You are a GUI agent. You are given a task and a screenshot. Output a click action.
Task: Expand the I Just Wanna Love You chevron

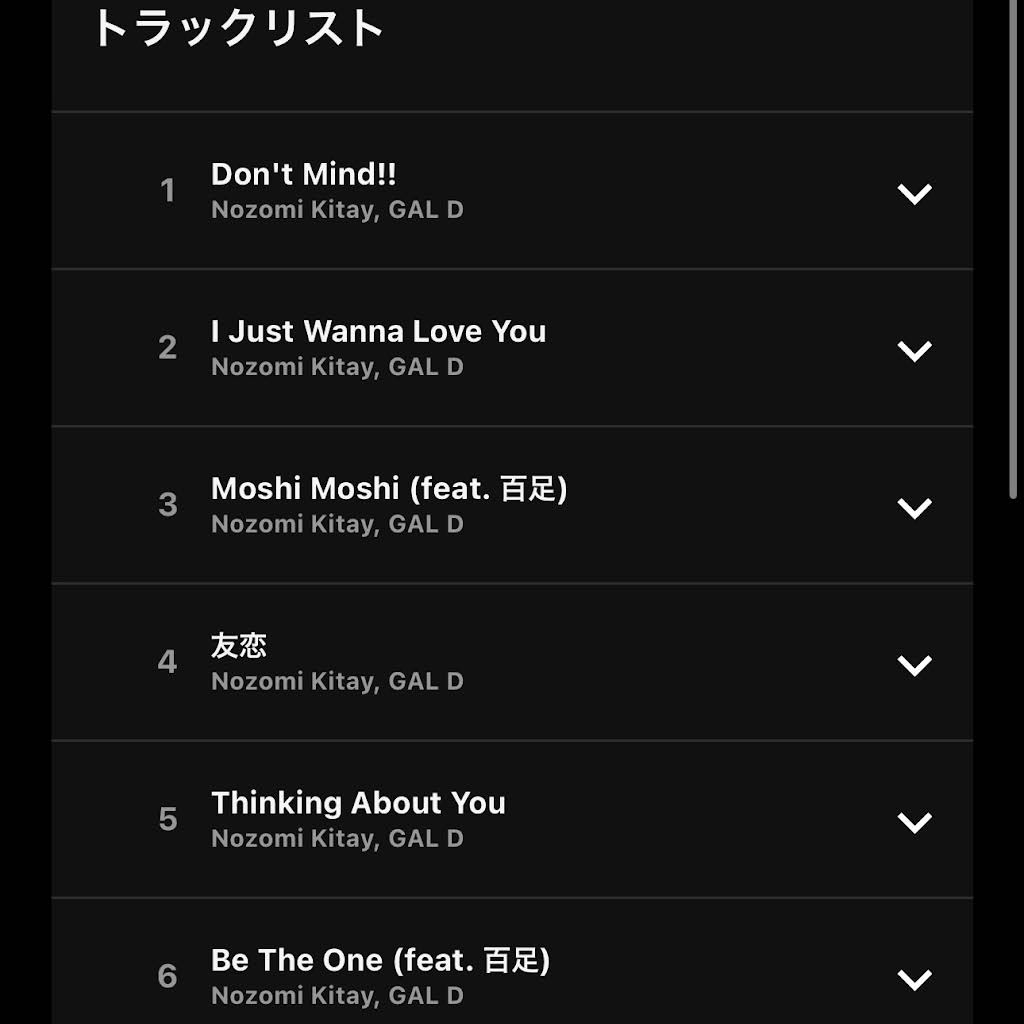click(914, 350)
